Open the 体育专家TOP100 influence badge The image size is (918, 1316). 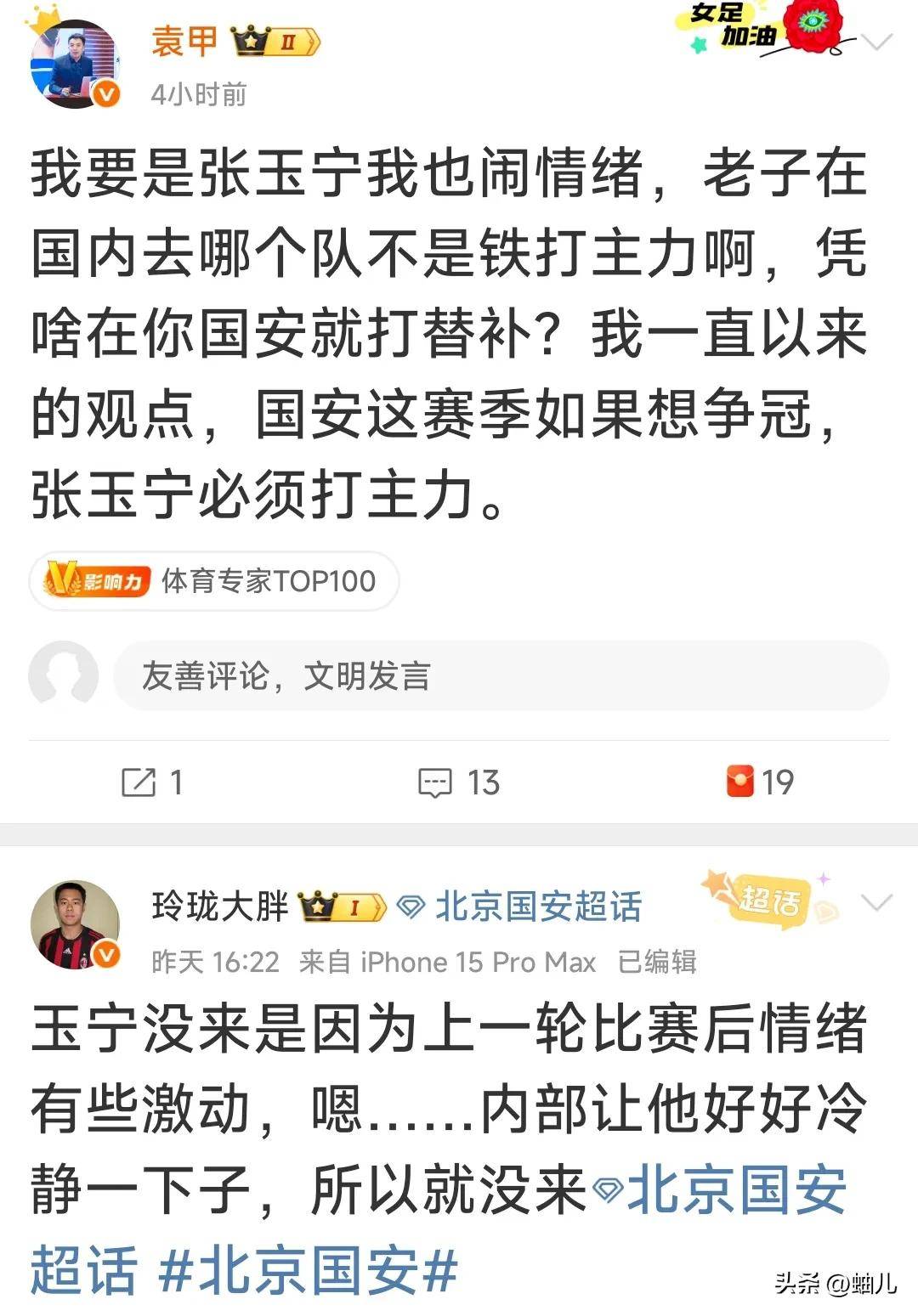pyautogui.click(x=214, y=581)
